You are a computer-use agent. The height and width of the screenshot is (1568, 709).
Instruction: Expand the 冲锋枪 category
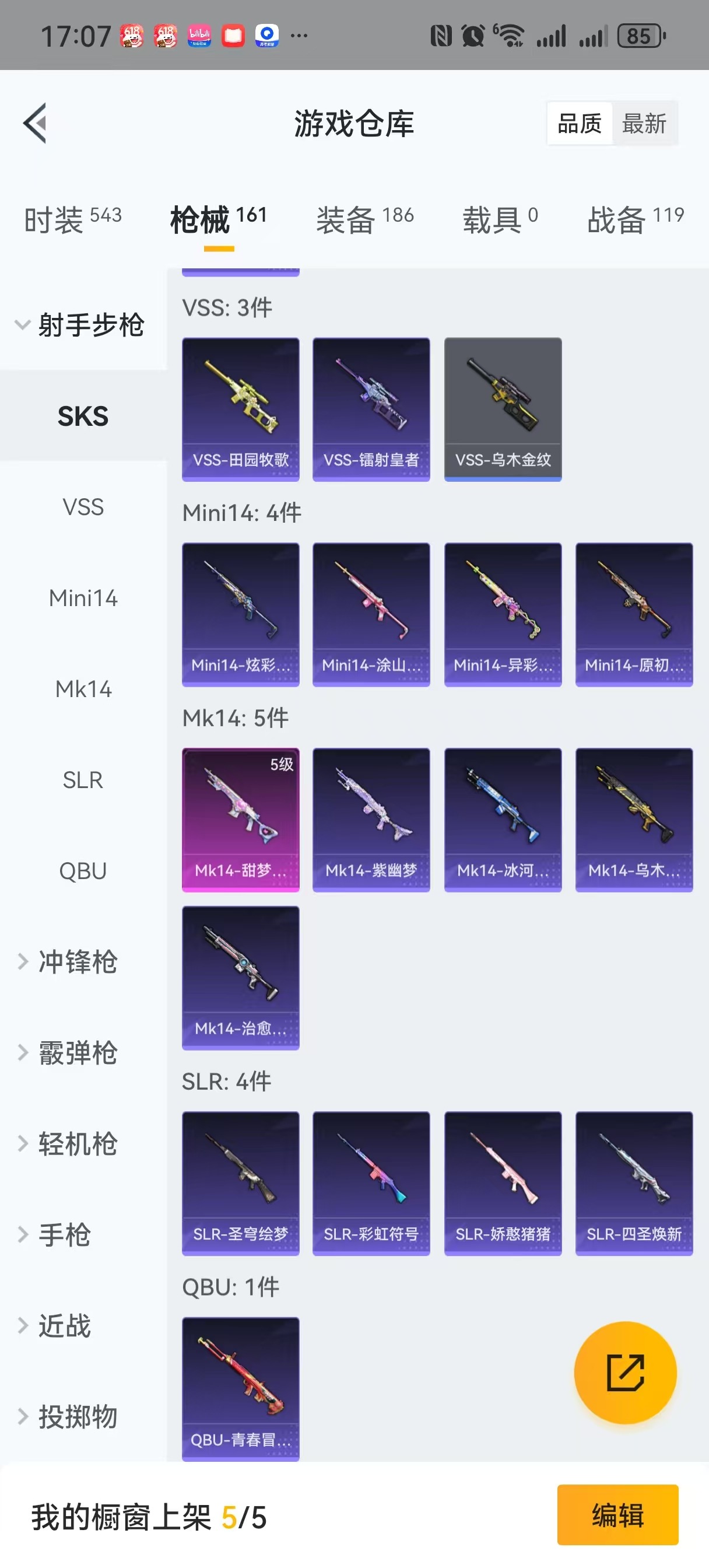pyautogui.click(x=77, y=962)
